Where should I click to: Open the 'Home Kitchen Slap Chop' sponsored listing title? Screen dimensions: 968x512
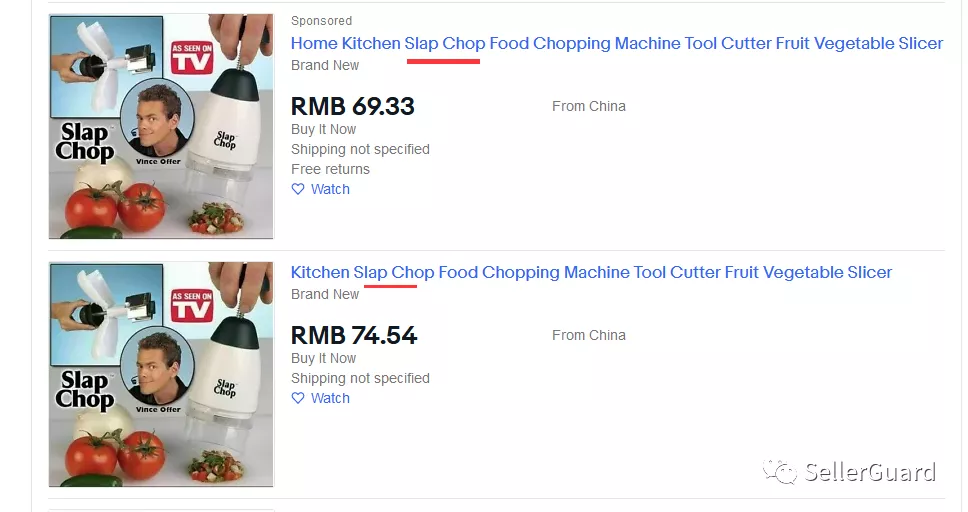[x=616, y=43]
